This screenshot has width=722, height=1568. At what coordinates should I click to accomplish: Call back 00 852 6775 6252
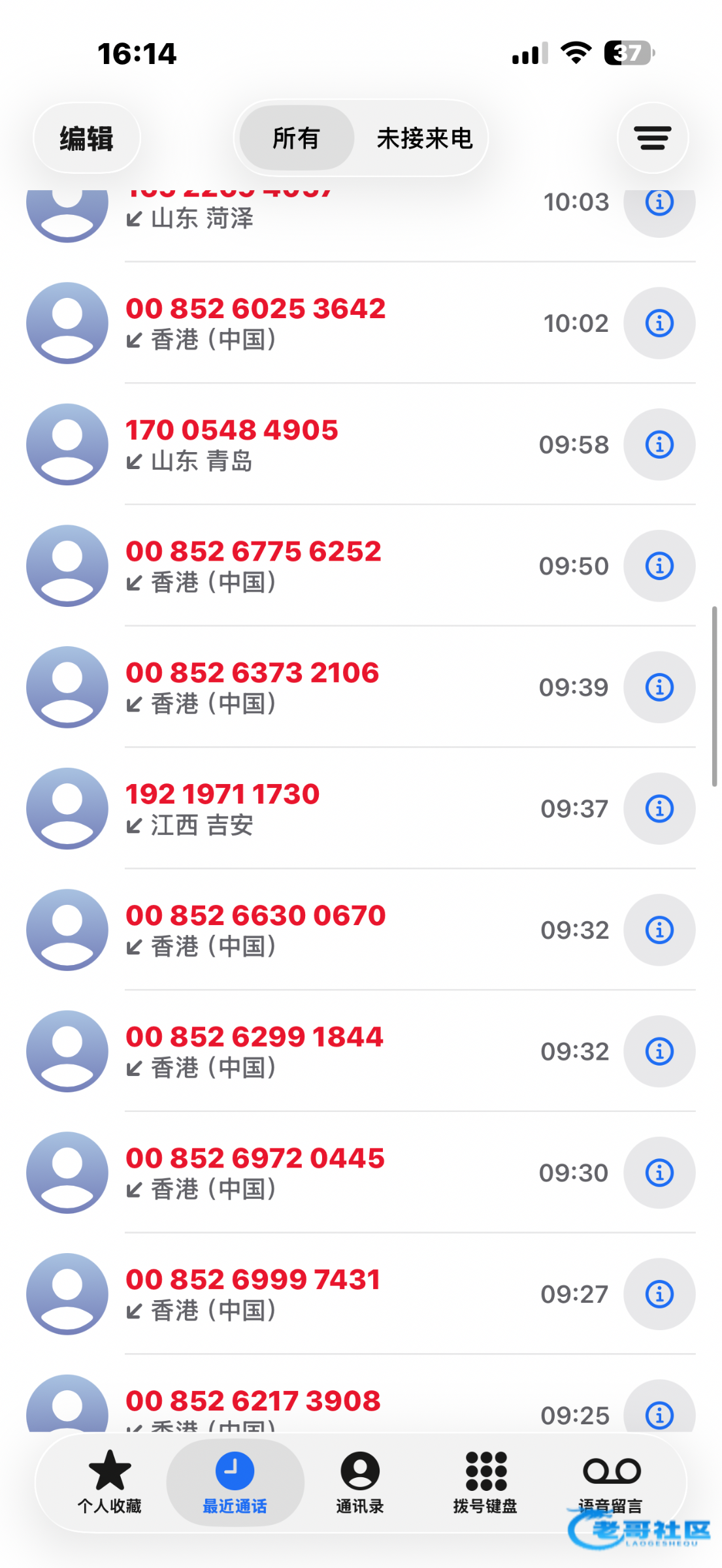pos(254,552)
